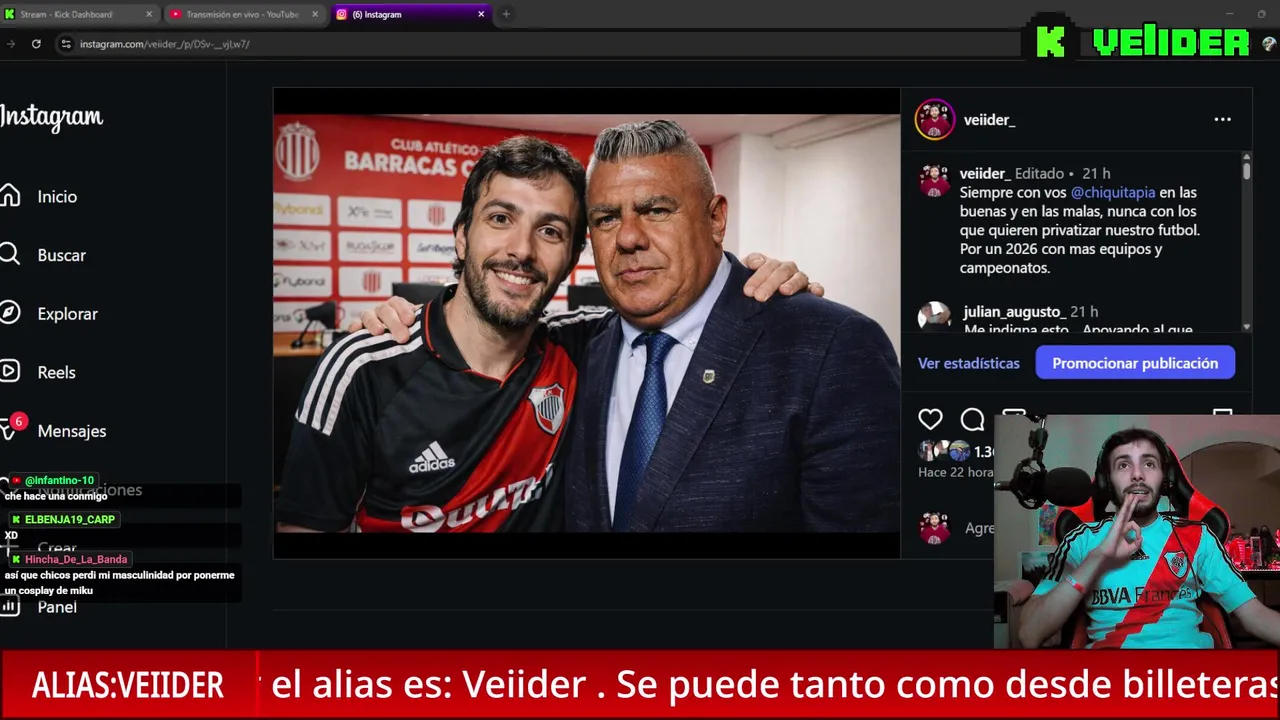Open julian_augusto_ commenter profile
The width and height of the screenshot is (1280, 720).
[x=1010, y=312]
